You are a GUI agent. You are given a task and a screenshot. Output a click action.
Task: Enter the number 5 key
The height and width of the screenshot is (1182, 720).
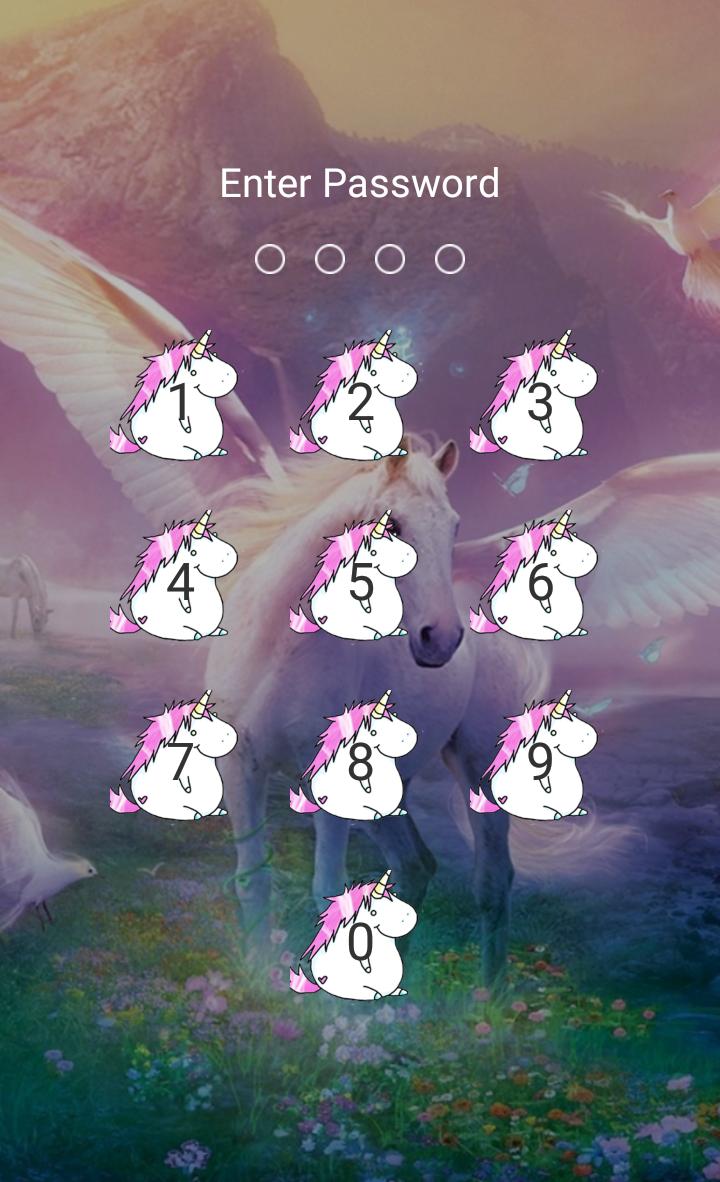tap(359, 582)
